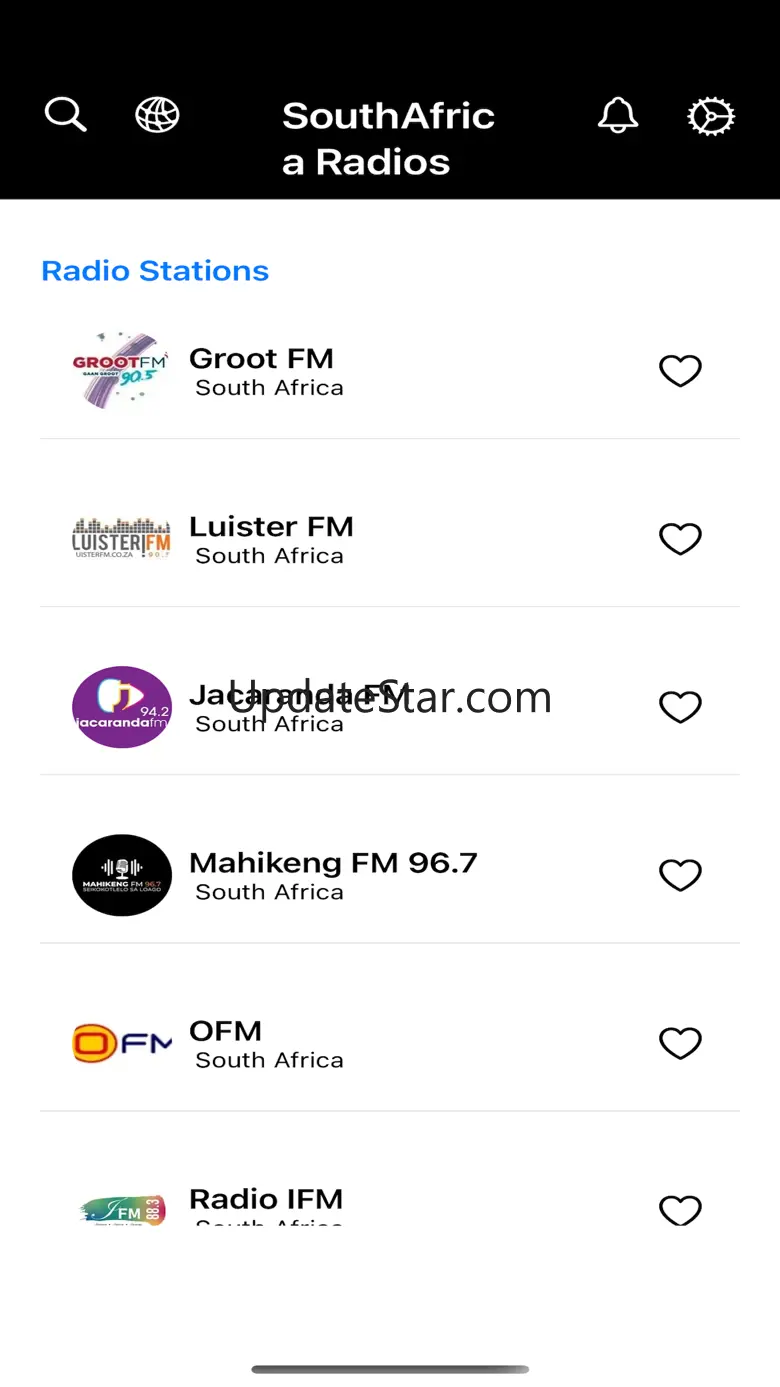
Task: Open the notifications bell
Action: (x=617, y=115)
